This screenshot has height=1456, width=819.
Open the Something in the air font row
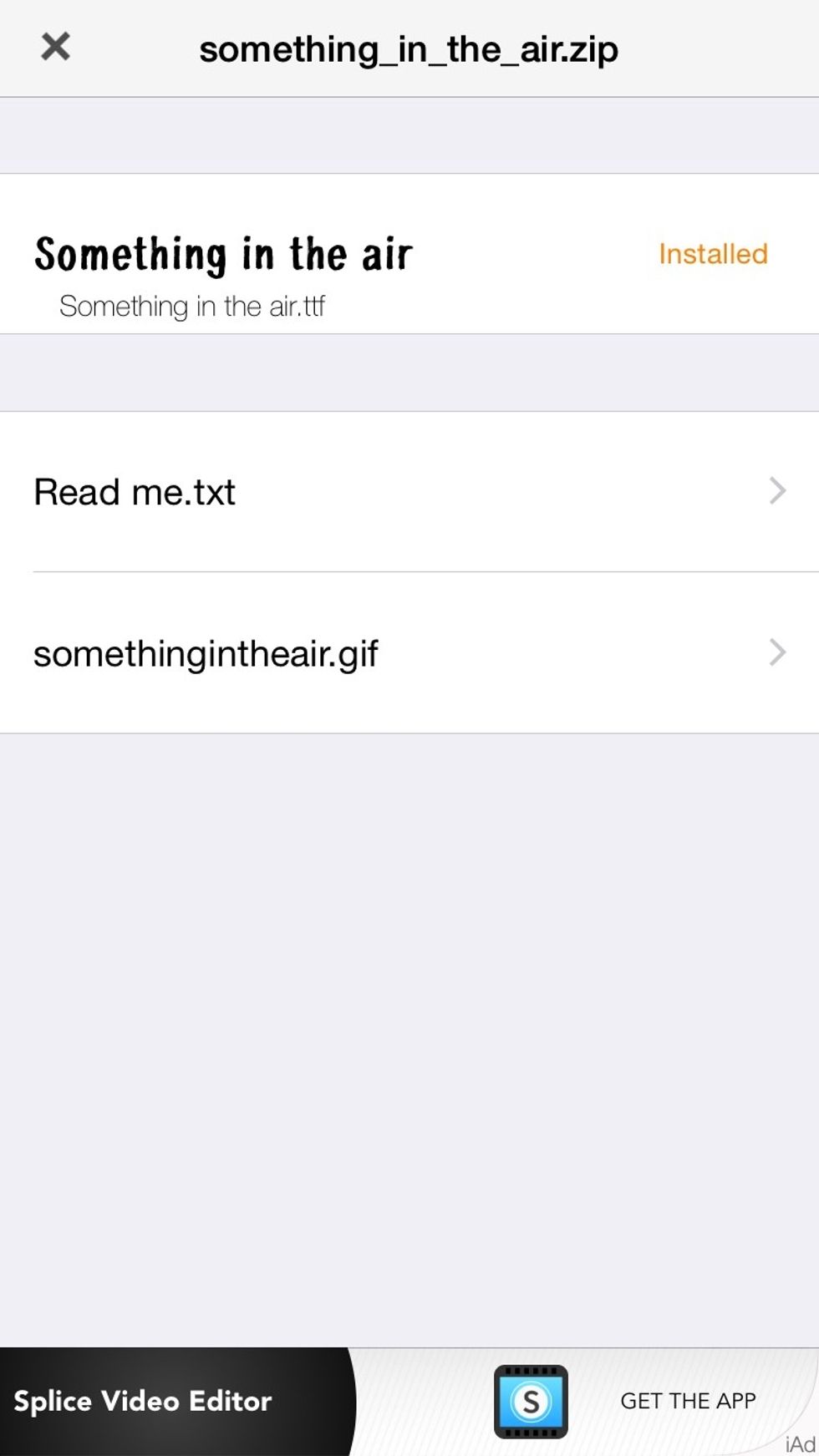[x=409, y=254]
